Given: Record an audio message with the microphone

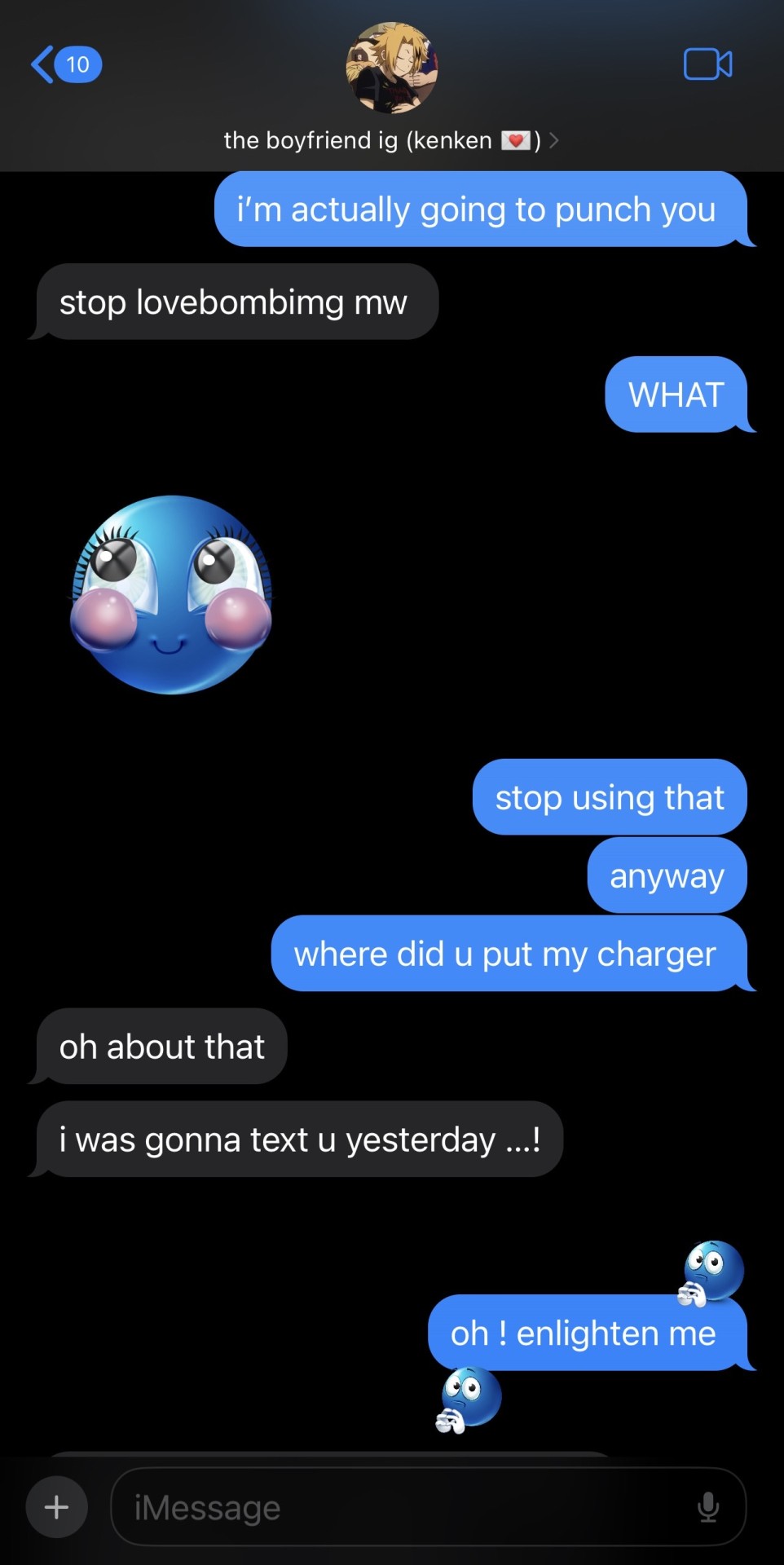Looking at the screenshot, I should coord(708,1506).
